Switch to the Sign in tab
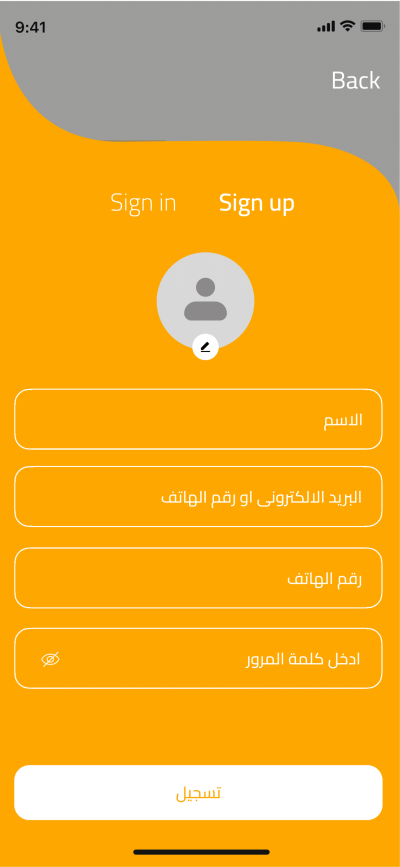The width and height of the screenshot is (400, 867). click(143, 203)
